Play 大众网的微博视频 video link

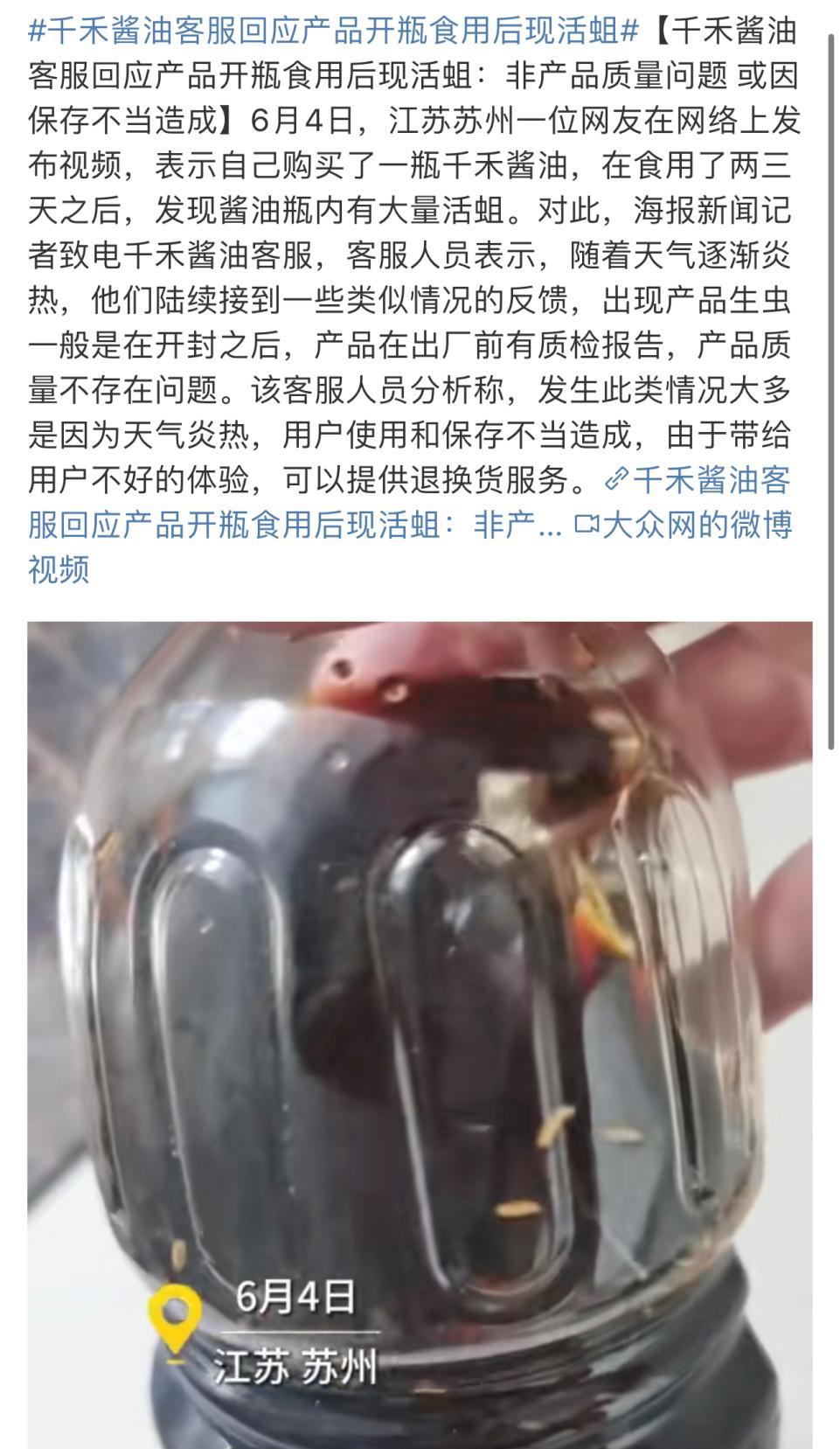pyautogui.click(x=691, y=526)
